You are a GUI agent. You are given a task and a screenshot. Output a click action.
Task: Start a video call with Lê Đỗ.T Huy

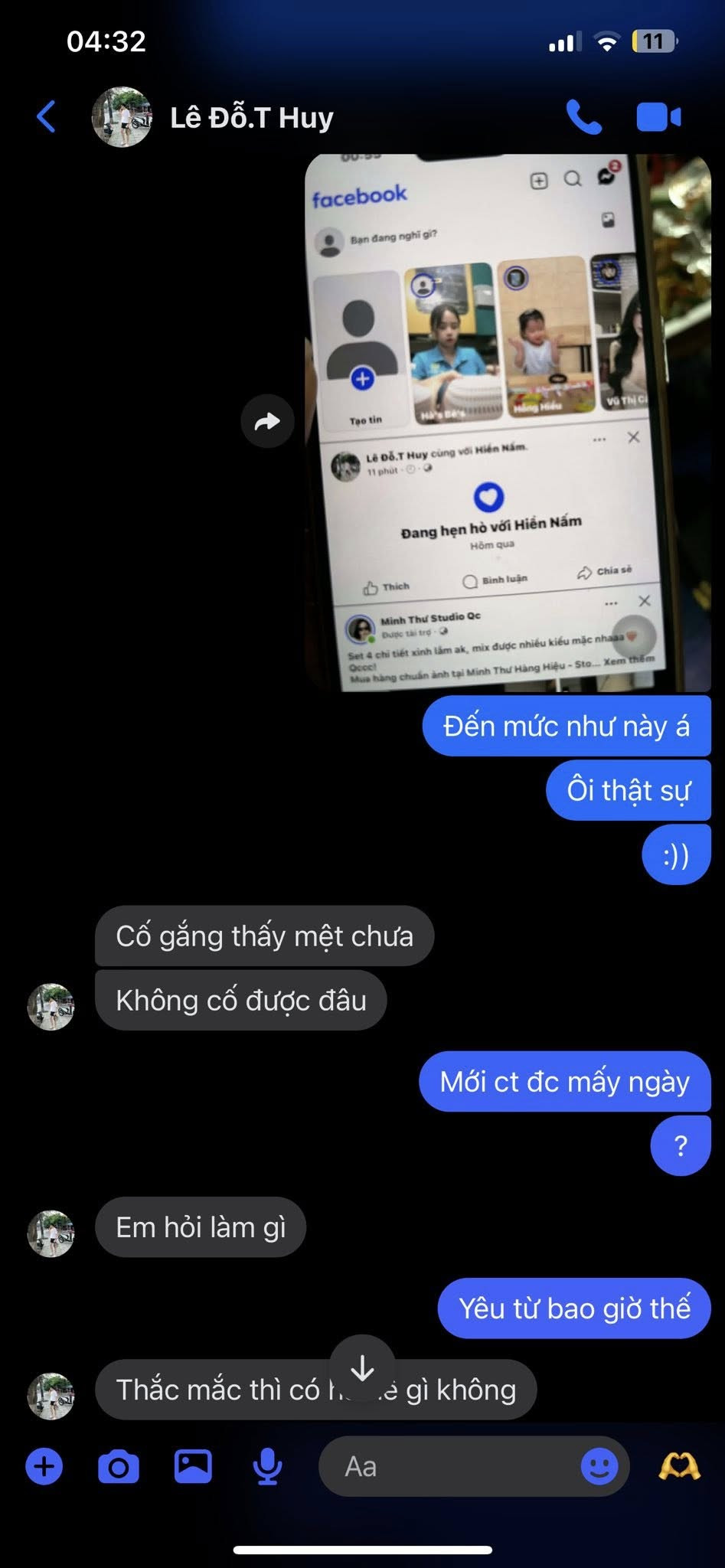point(658,117)
